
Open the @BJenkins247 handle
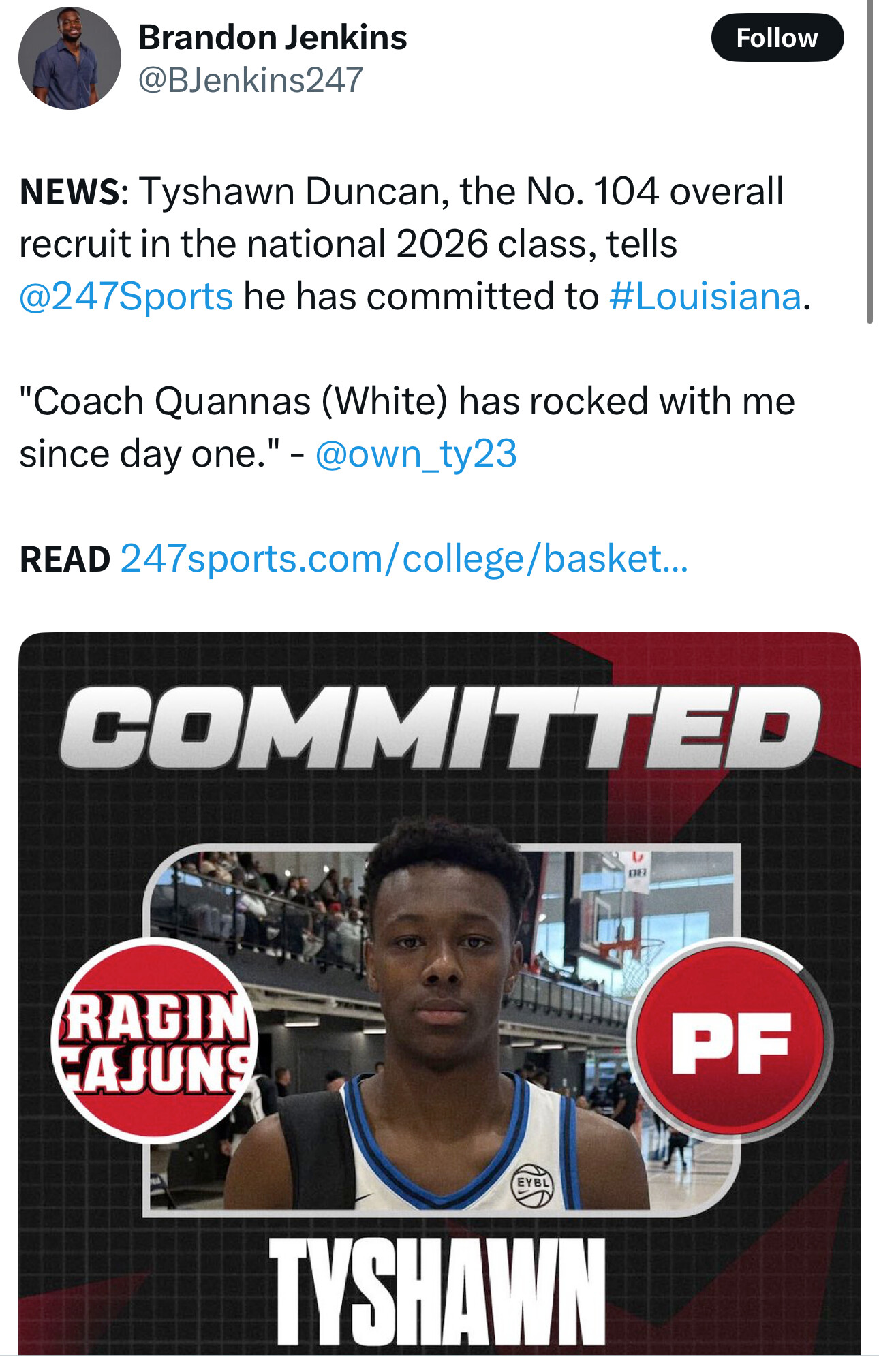tap(250, 80)
